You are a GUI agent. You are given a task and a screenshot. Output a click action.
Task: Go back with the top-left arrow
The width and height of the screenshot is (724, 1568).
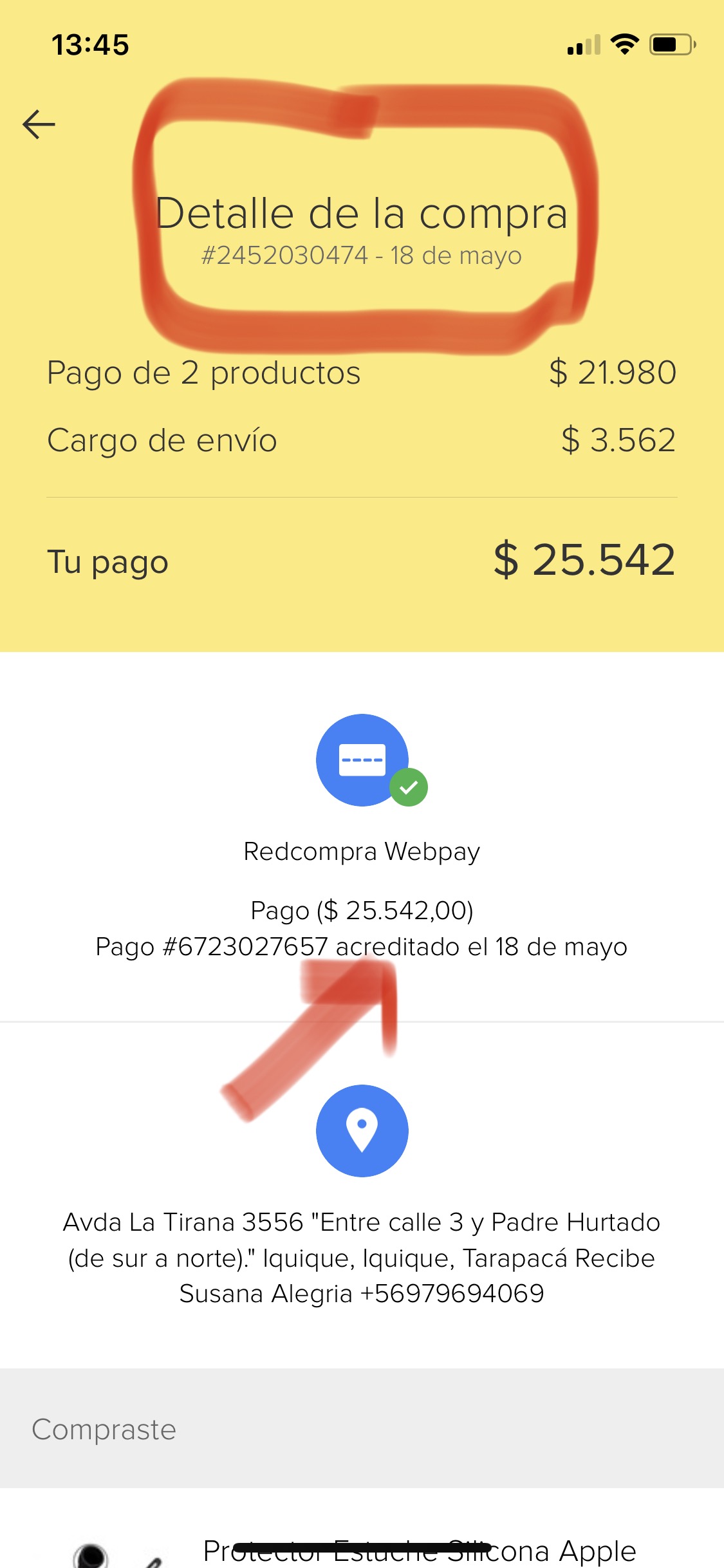point(39,124)
